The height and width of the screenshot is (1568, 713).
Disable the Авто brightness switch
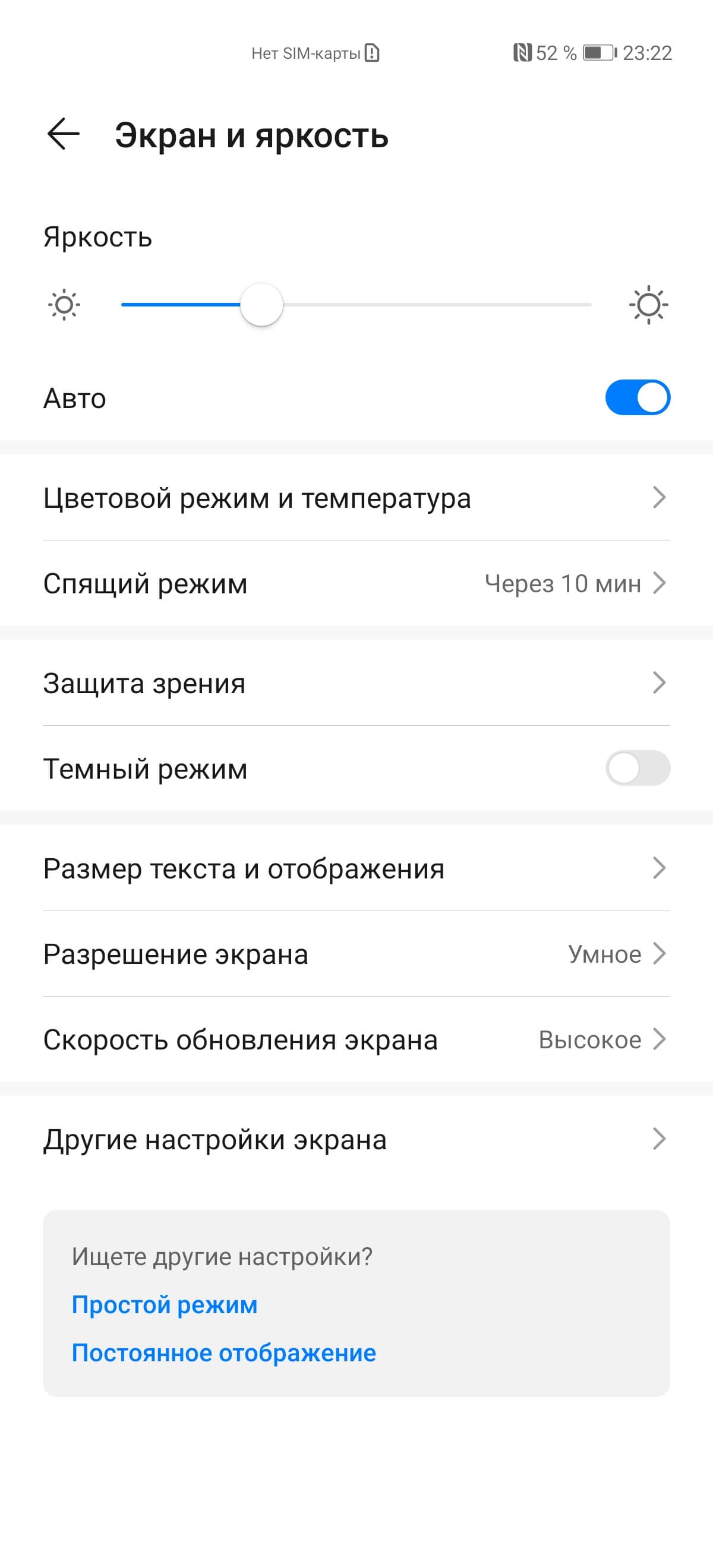coord(637,398)
